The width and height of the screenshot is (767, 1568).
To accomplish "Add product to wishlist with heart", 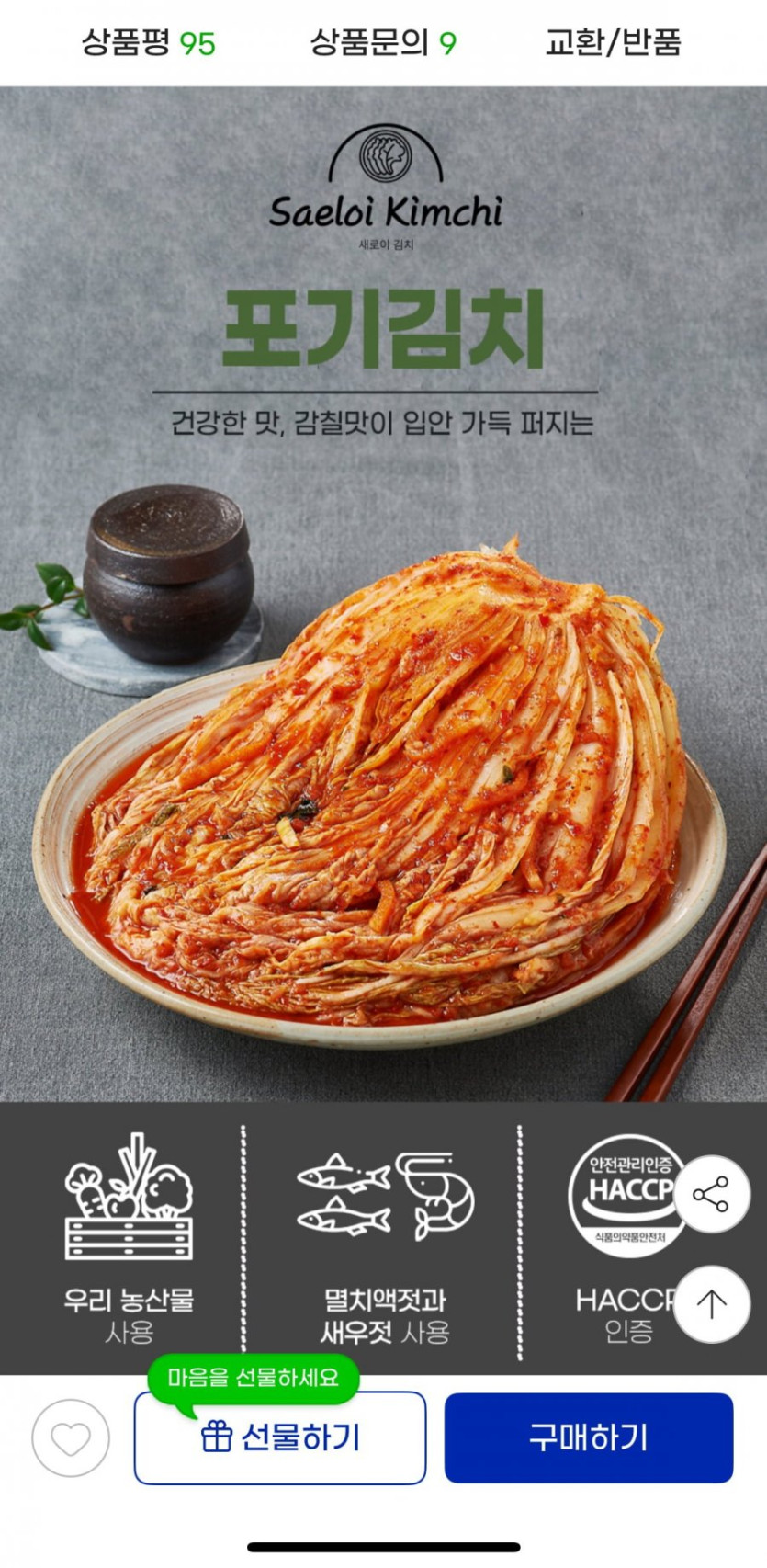I will [71, 1437].
